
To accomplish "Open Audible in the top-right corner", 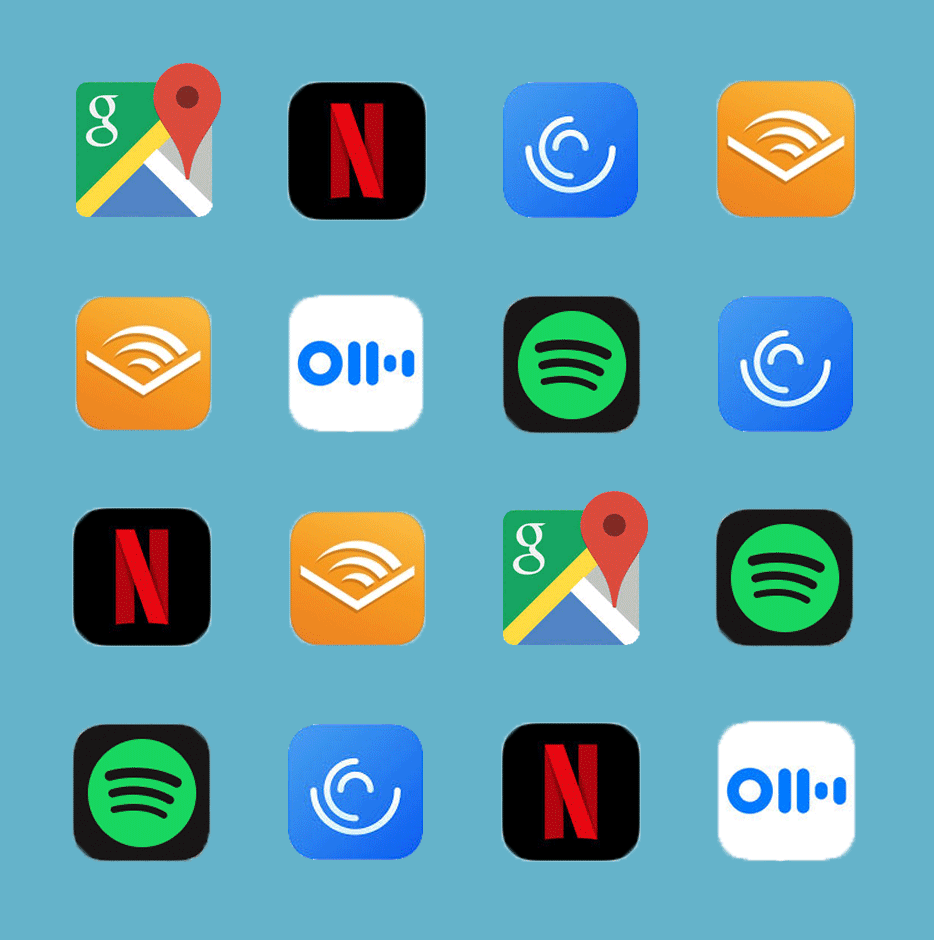I will pyautogui.click(x=785, y=147).
